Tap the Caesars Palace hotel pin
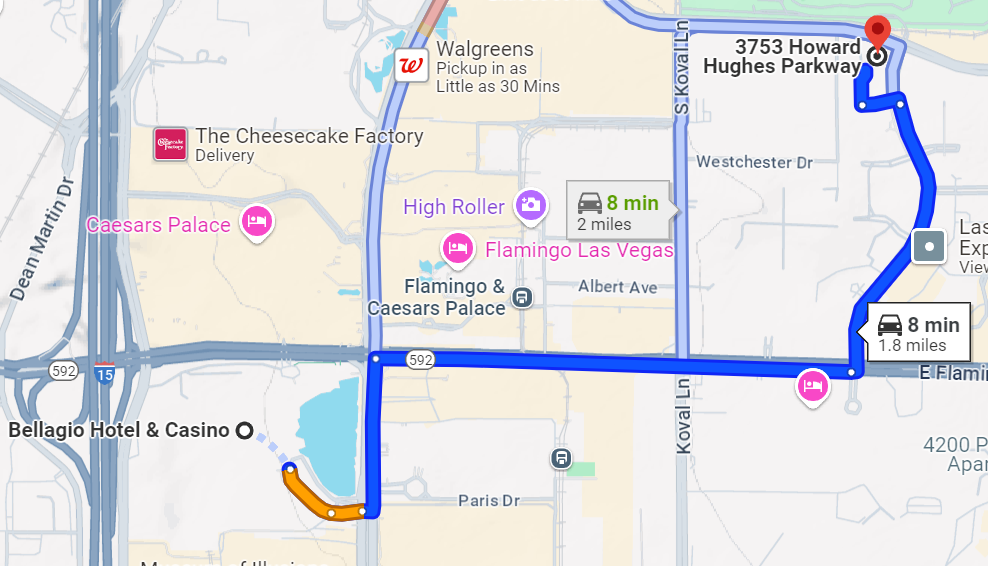The width and height of the screenshot is (988, 566). (258, 224)
